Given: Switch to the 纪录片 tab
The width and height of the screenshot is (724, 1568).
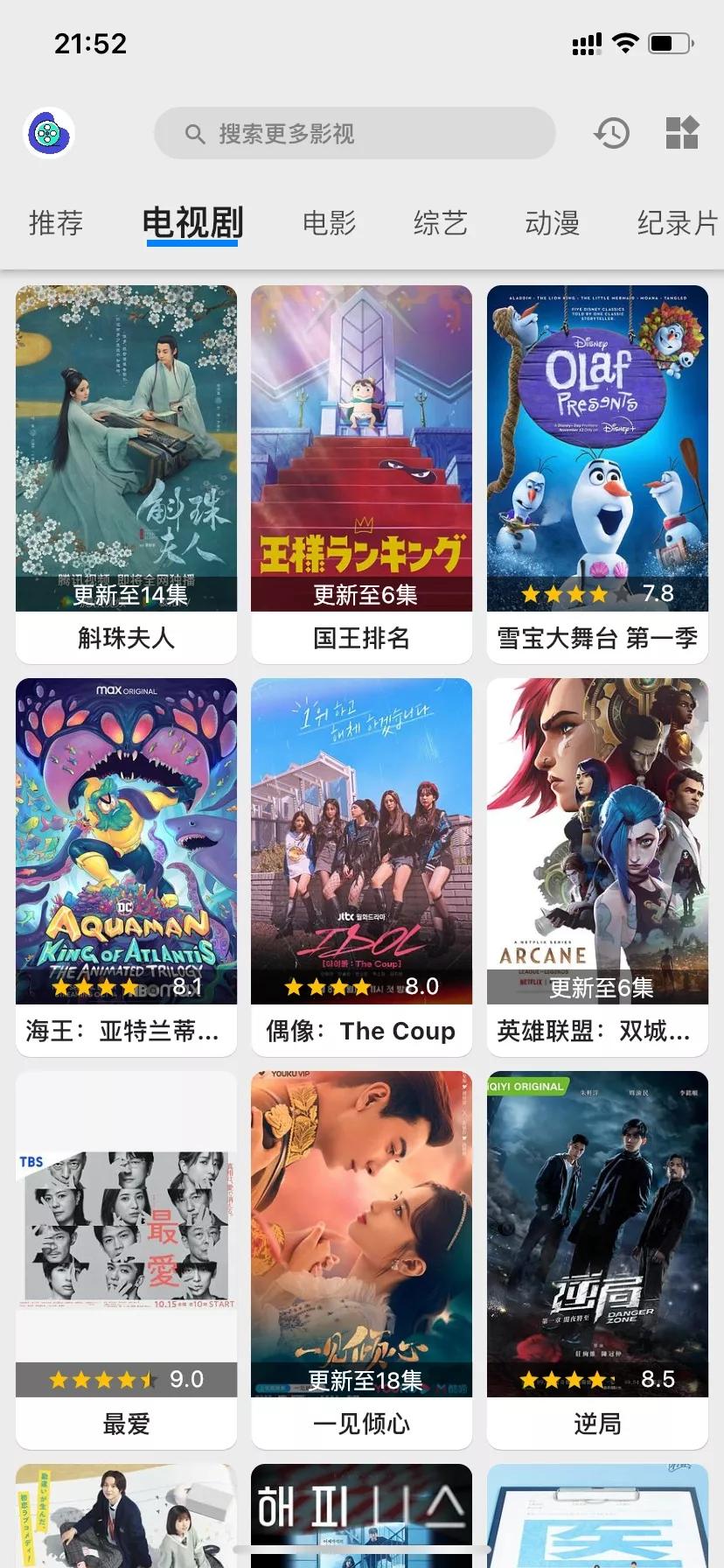Looking at the screenshot, I should point(677,223).
